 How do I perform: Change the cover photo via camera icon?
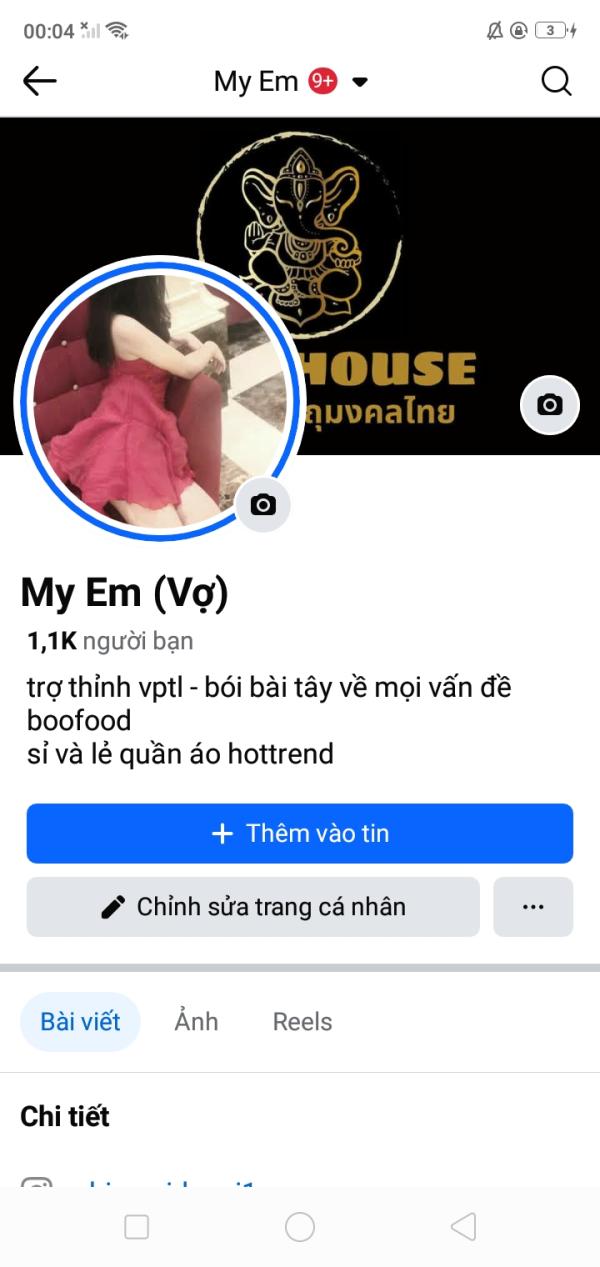coord(550,405)
